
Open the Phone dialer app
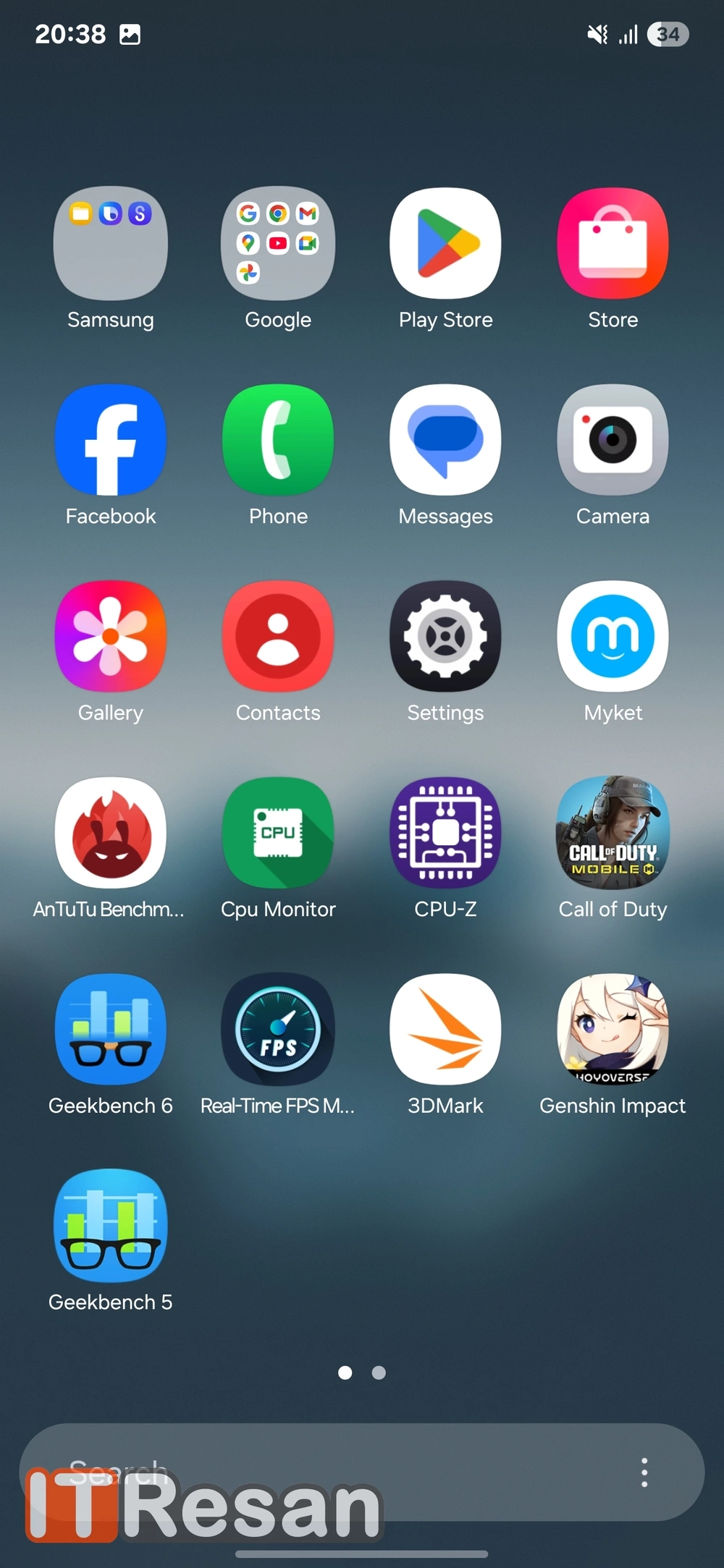(x=278, y=440)
